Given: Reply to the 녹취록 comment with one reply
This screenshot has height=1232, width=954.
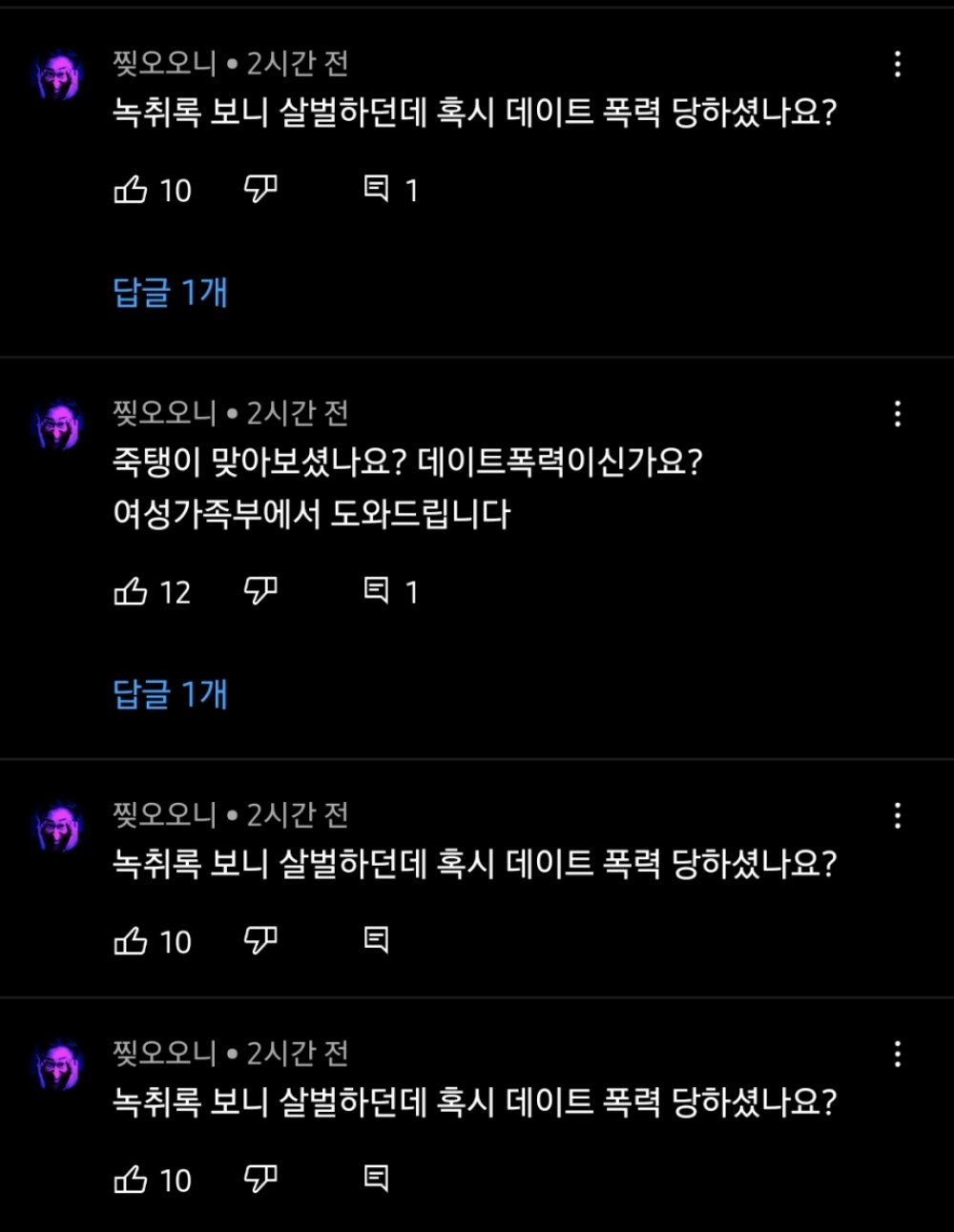Looking at the screenshot, I should pos(377,189).
